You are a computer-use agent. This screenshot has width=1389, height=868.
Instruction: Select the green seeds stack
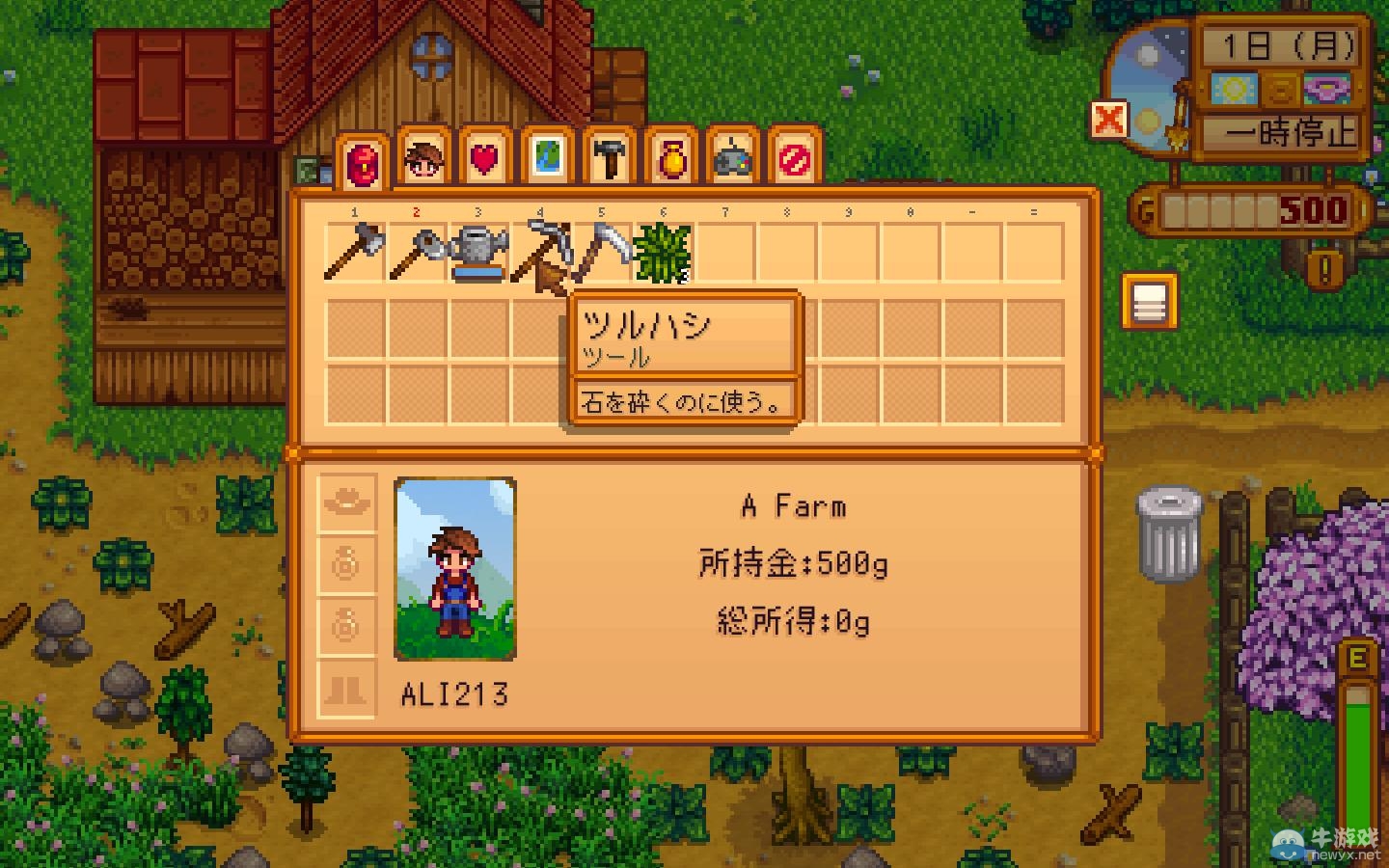664,253
